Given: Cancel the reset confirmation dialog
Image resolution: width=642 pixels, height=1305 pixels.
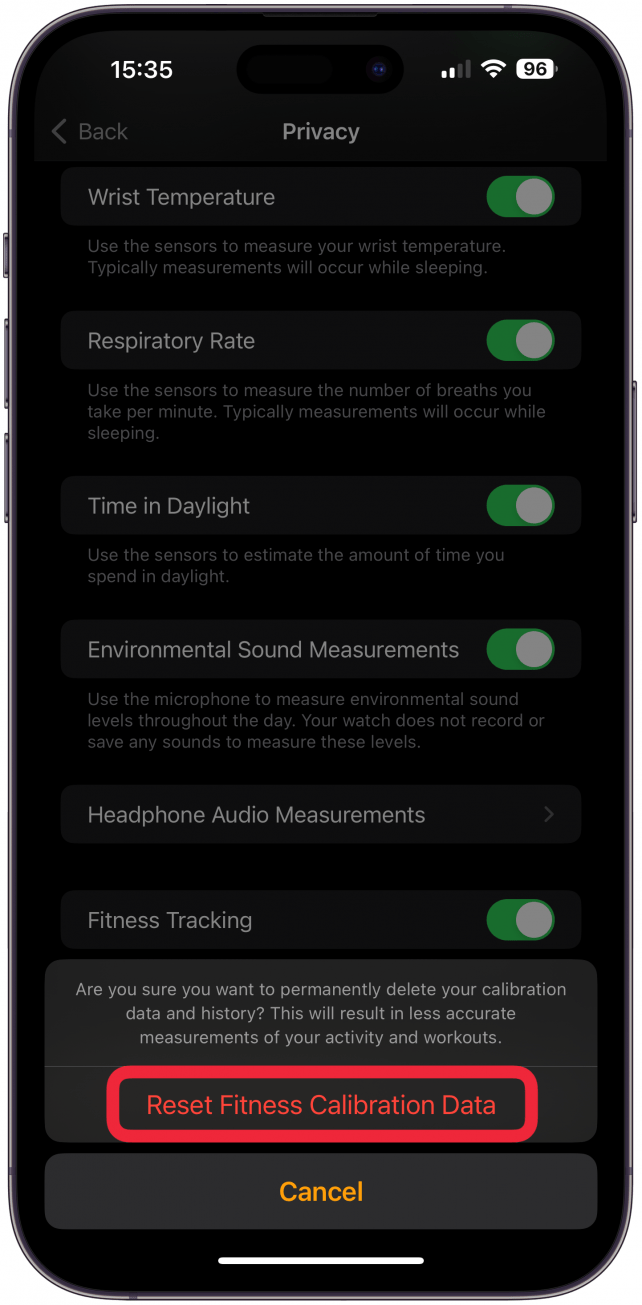Looking at the screenshot, I should click(321, 1191).
